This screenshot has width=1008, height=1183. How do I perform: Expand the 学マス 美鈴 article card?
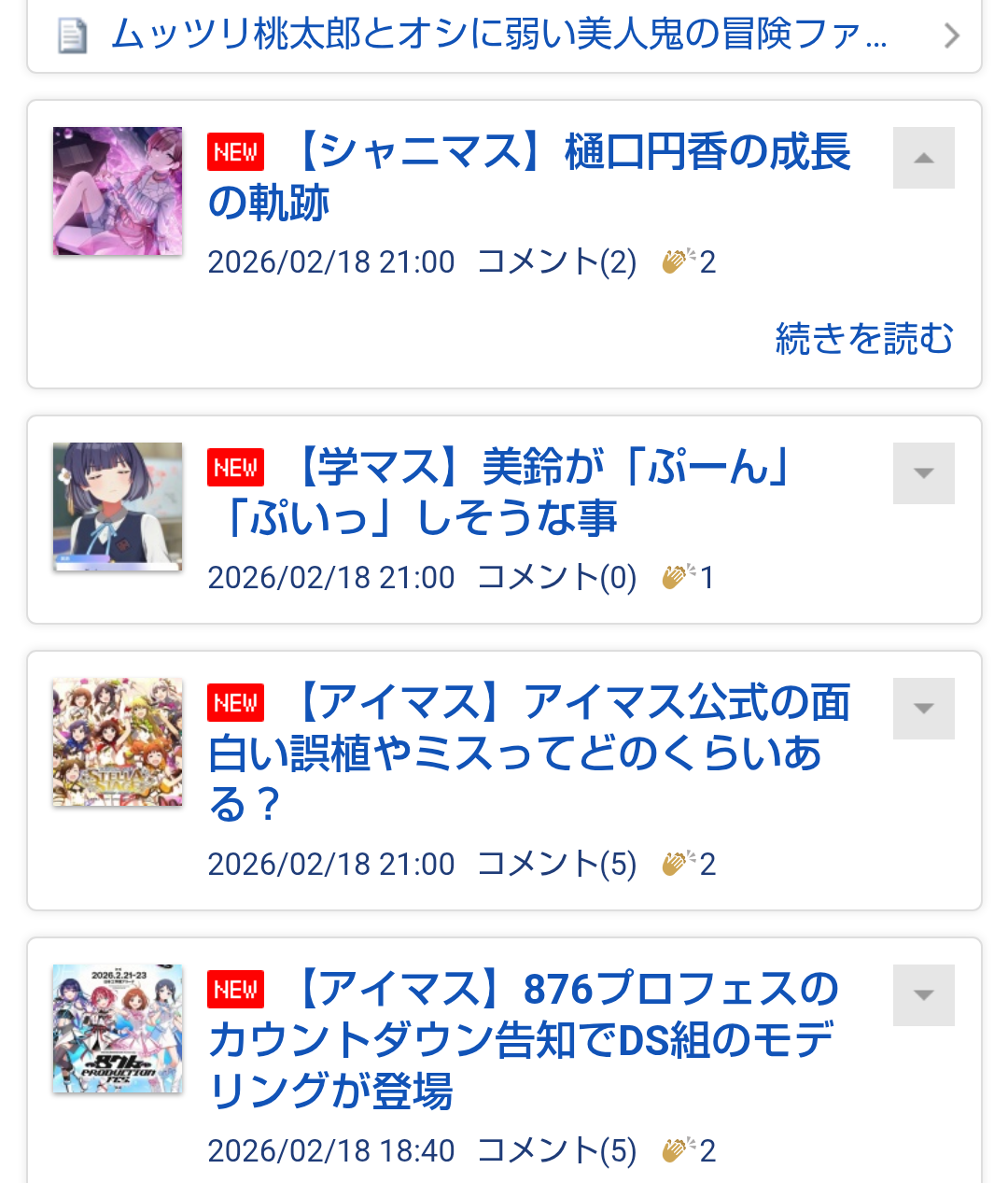923,473
